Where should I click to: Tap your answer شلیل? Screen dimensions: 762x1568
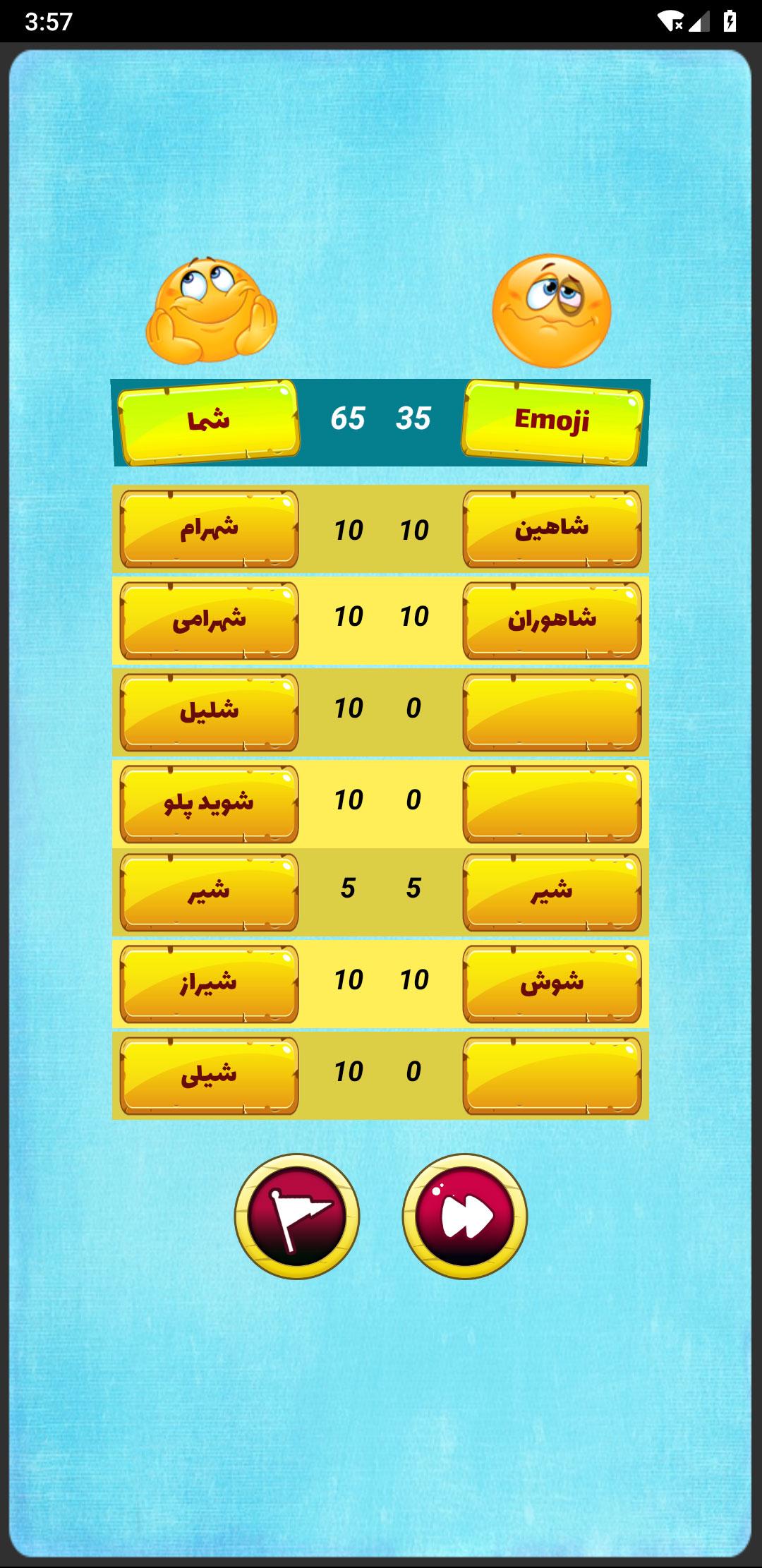tap(209, 713)
